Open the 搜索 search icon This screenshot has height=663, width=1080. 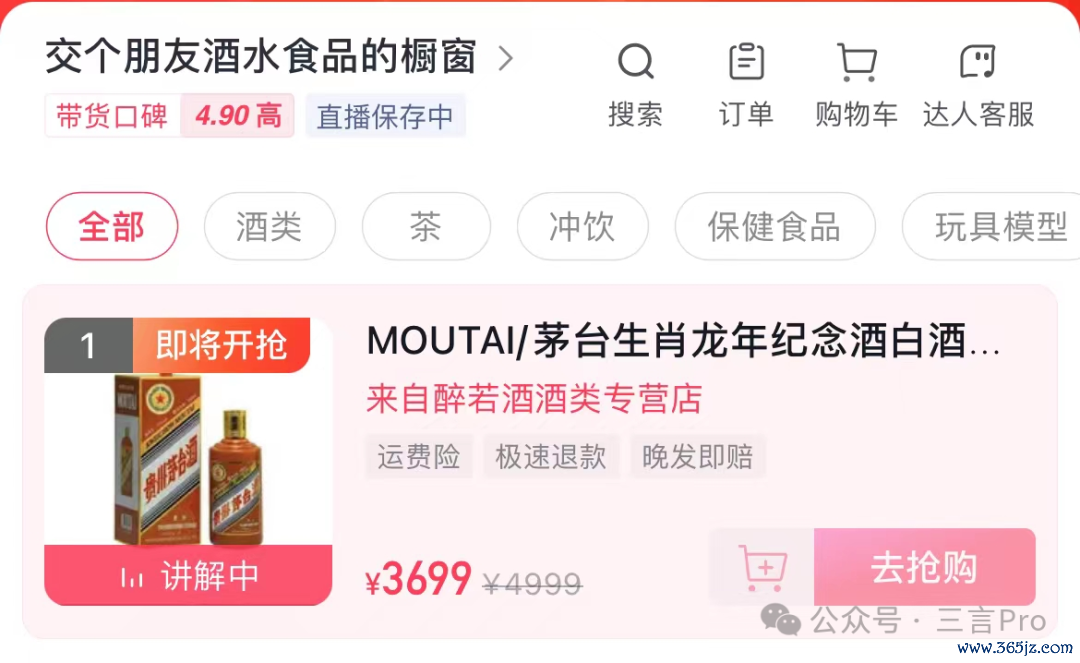[x=635, y=83]
